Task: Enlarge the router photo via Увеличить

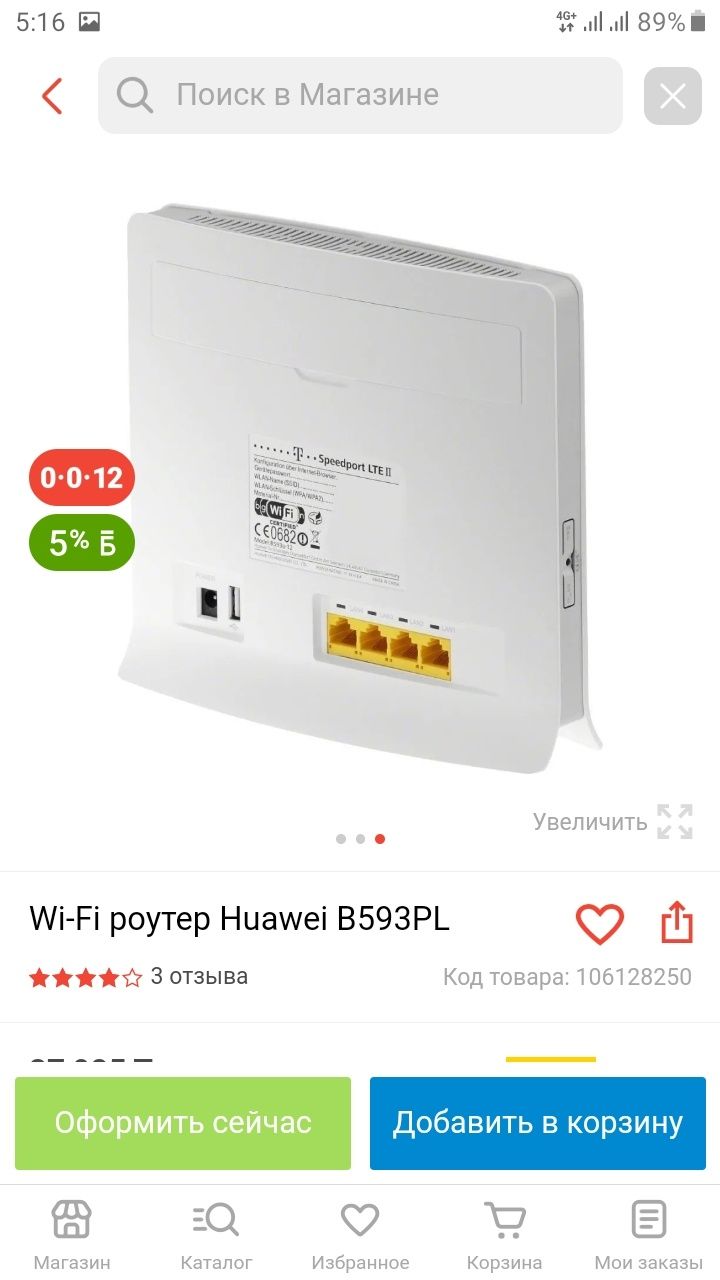Action: [612, 822]
